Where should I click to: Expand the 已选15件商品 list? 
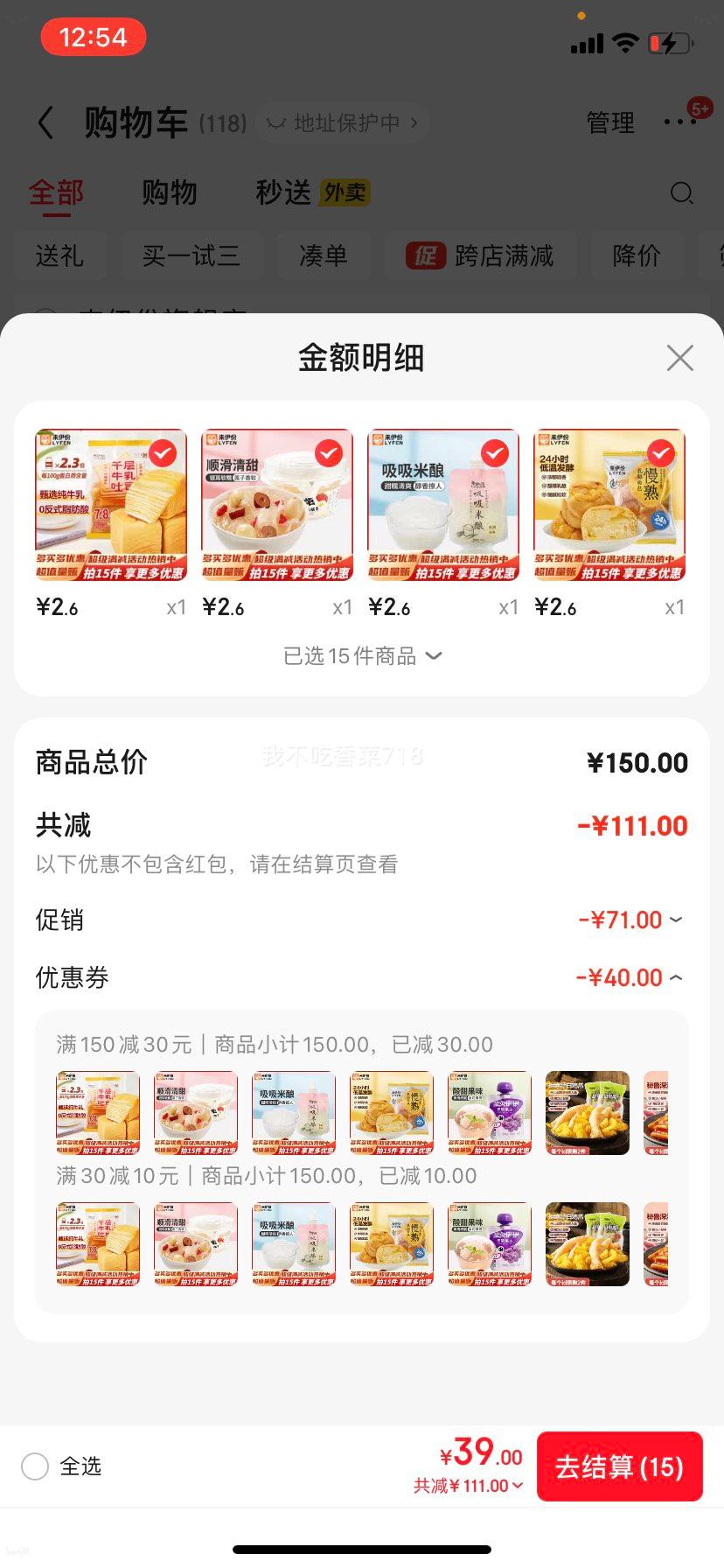coord(362,655)
